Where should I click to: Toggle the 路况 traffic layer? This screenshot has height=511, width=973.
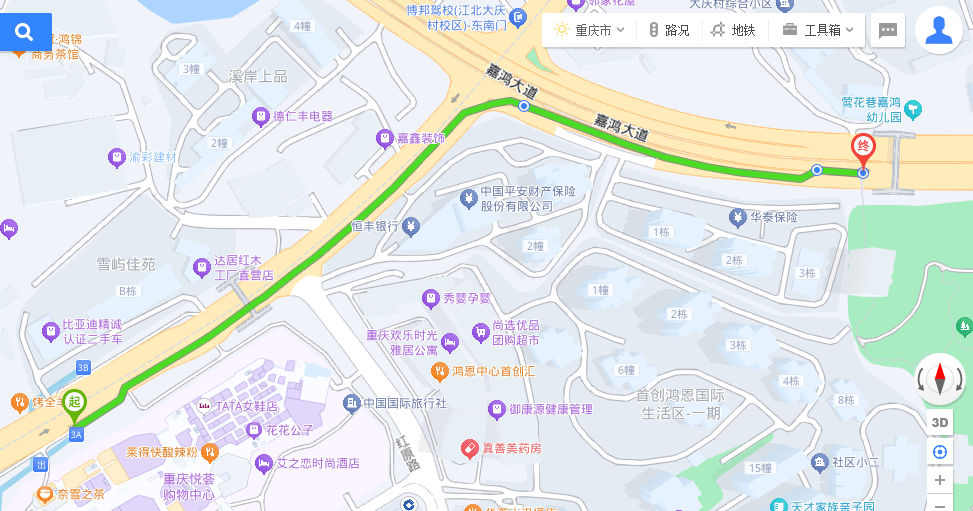tap(669, 30)
